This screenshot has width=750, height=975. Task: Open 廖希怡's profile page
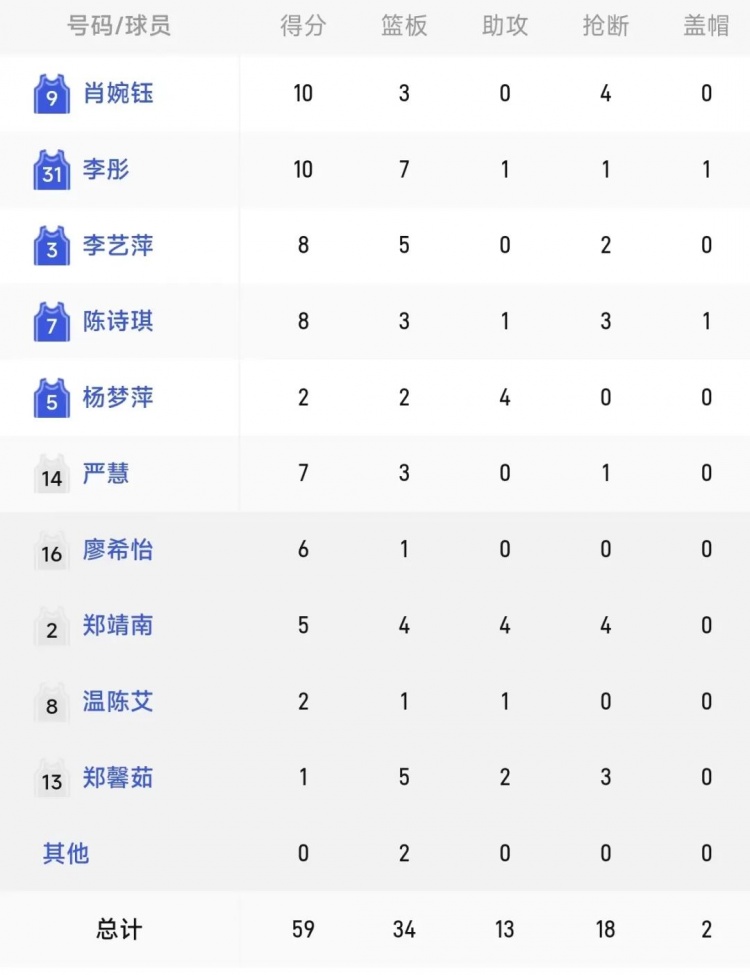[x=117, y=550]
